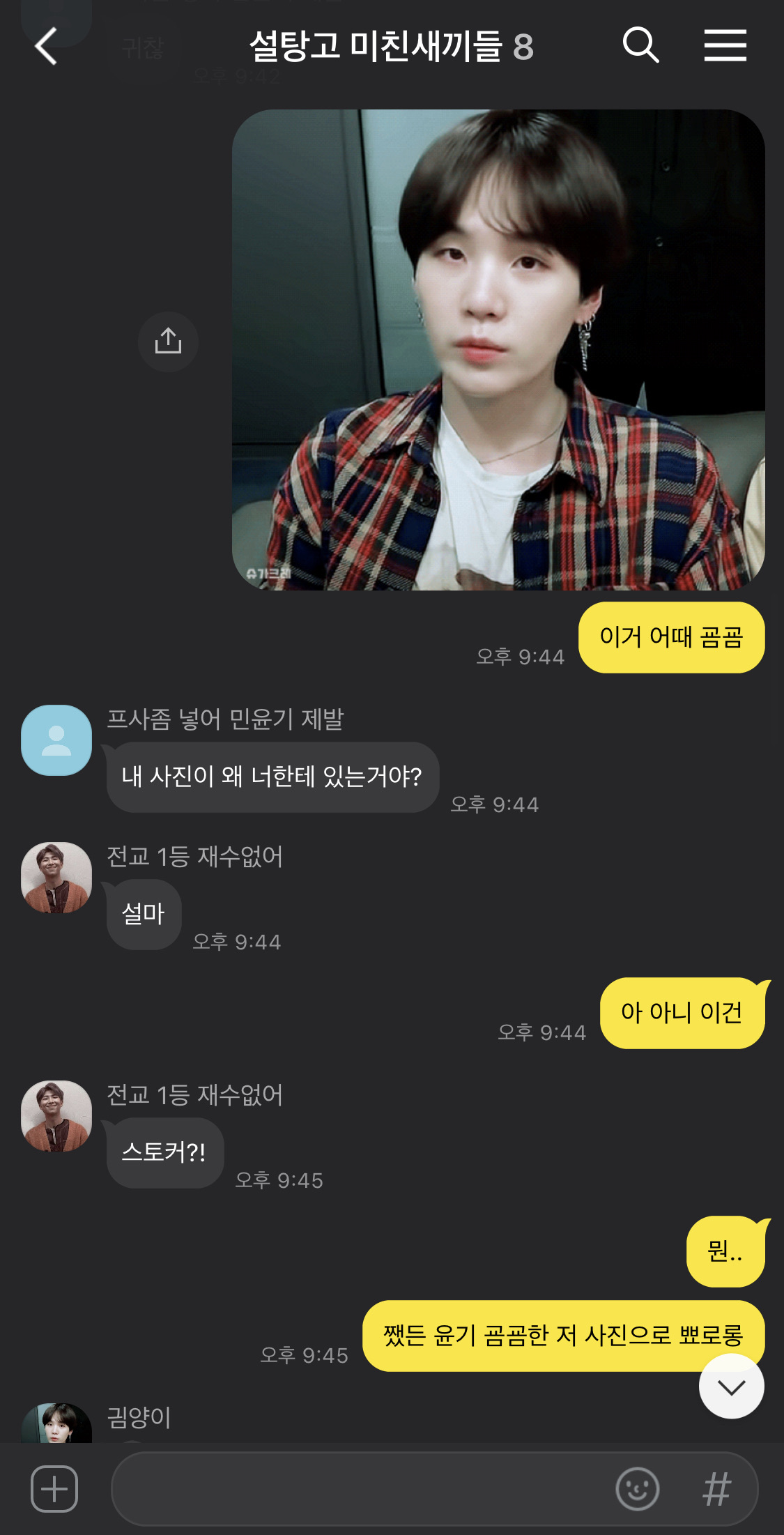Jump to the latest messages
784x1535 pixels.
pos(731,1386)
